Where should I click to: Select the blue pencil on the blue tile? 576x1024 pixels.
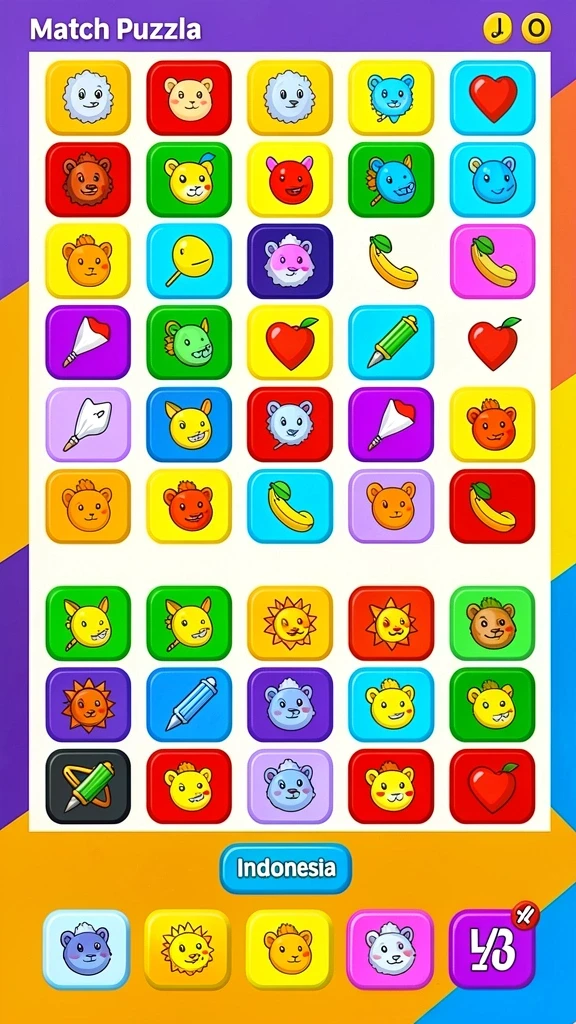(x=189, y=705)
